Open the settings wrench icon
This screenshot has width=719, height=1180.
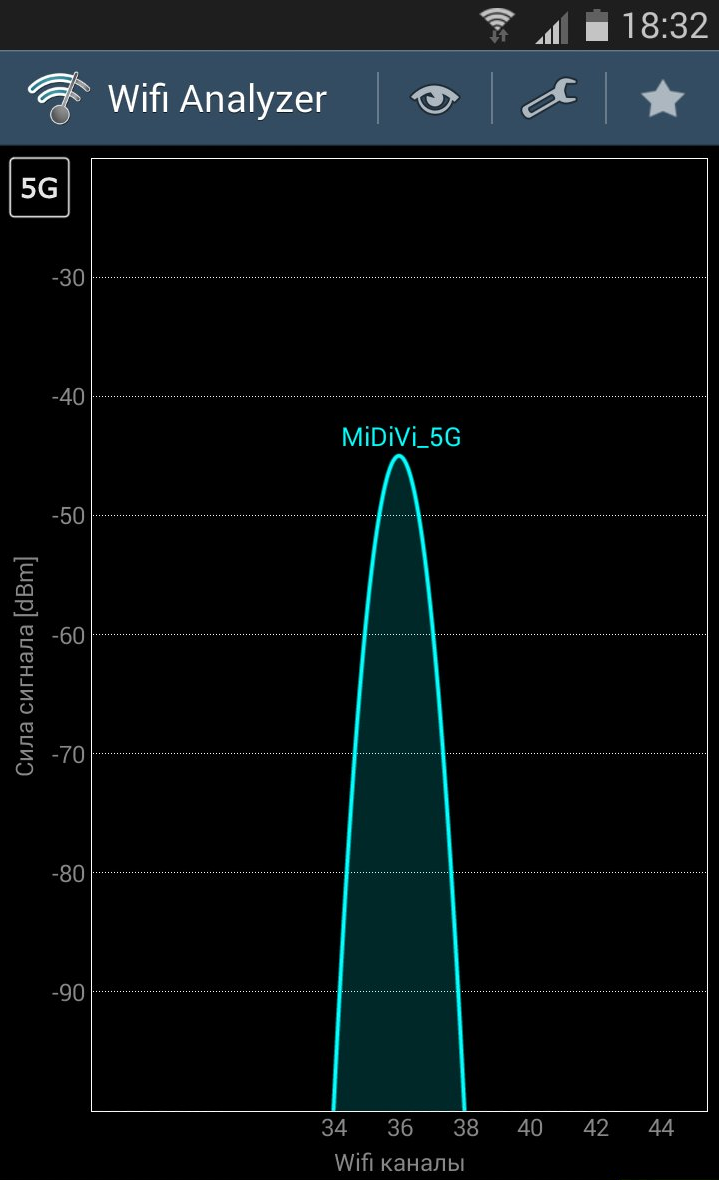(549, 99)
